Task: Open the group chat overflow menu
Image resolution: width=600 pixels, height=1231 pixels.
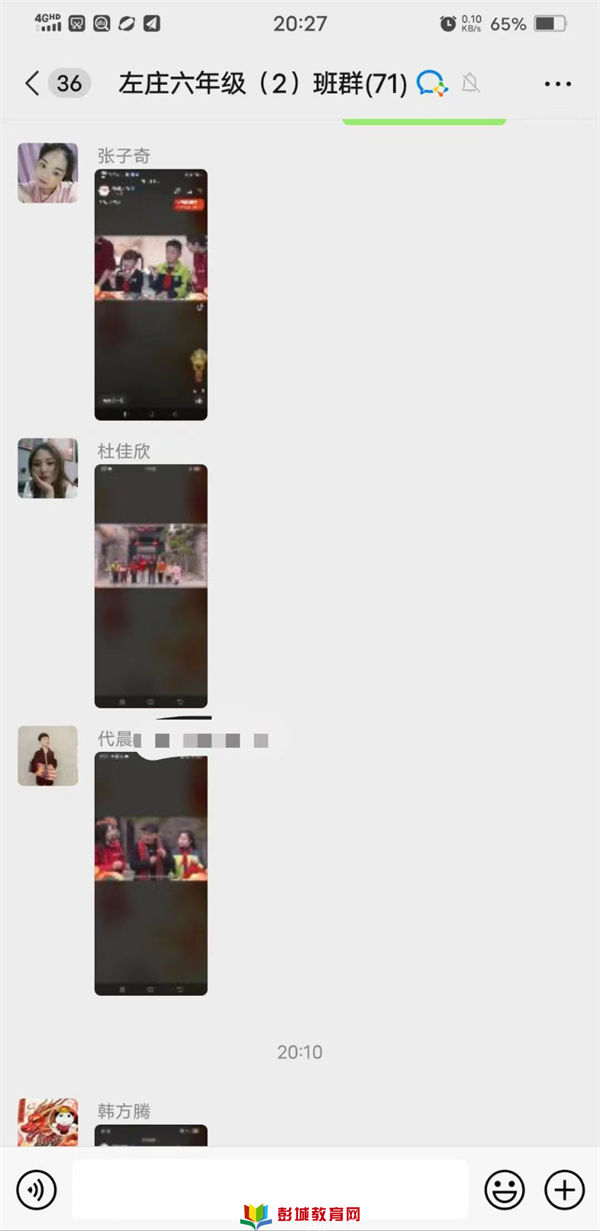Action: pos(558,84)
